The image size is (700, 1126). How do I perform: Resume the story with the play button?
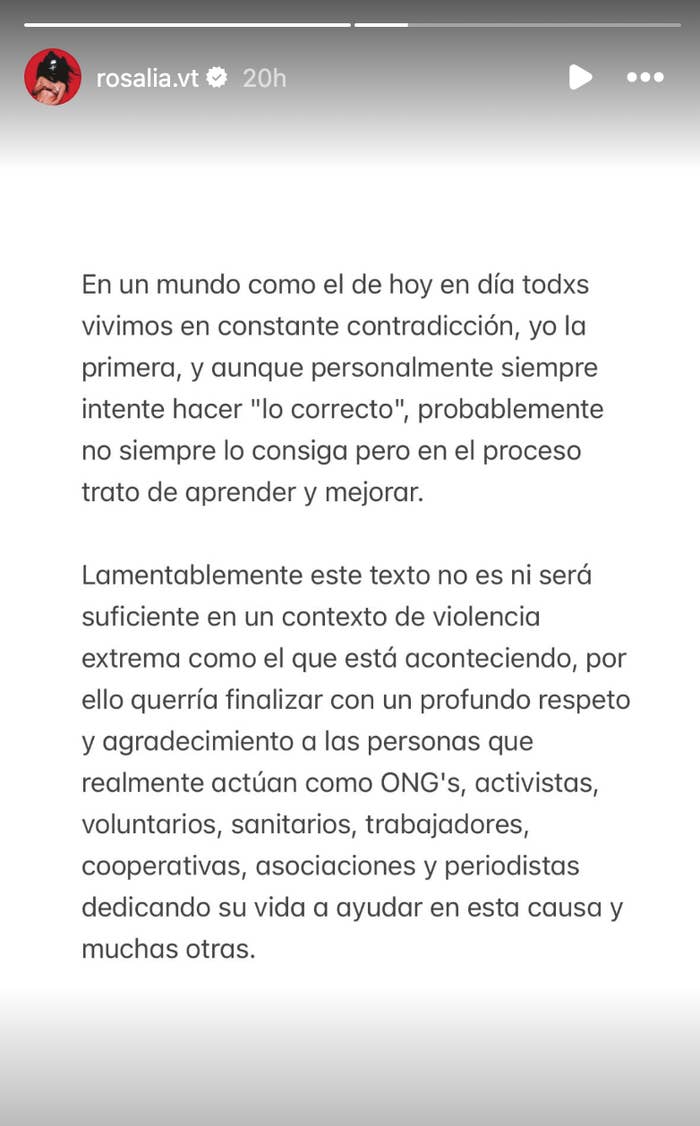tap(580, 77)
